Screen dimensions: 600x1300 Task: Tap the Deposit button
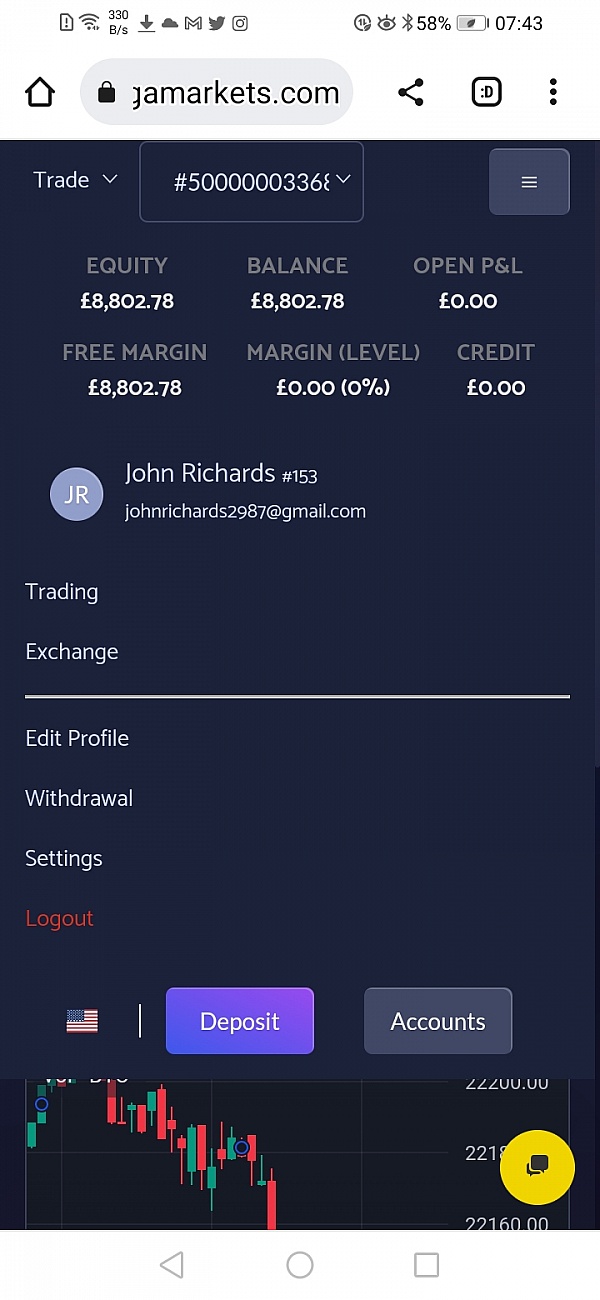click(240, 1021)
